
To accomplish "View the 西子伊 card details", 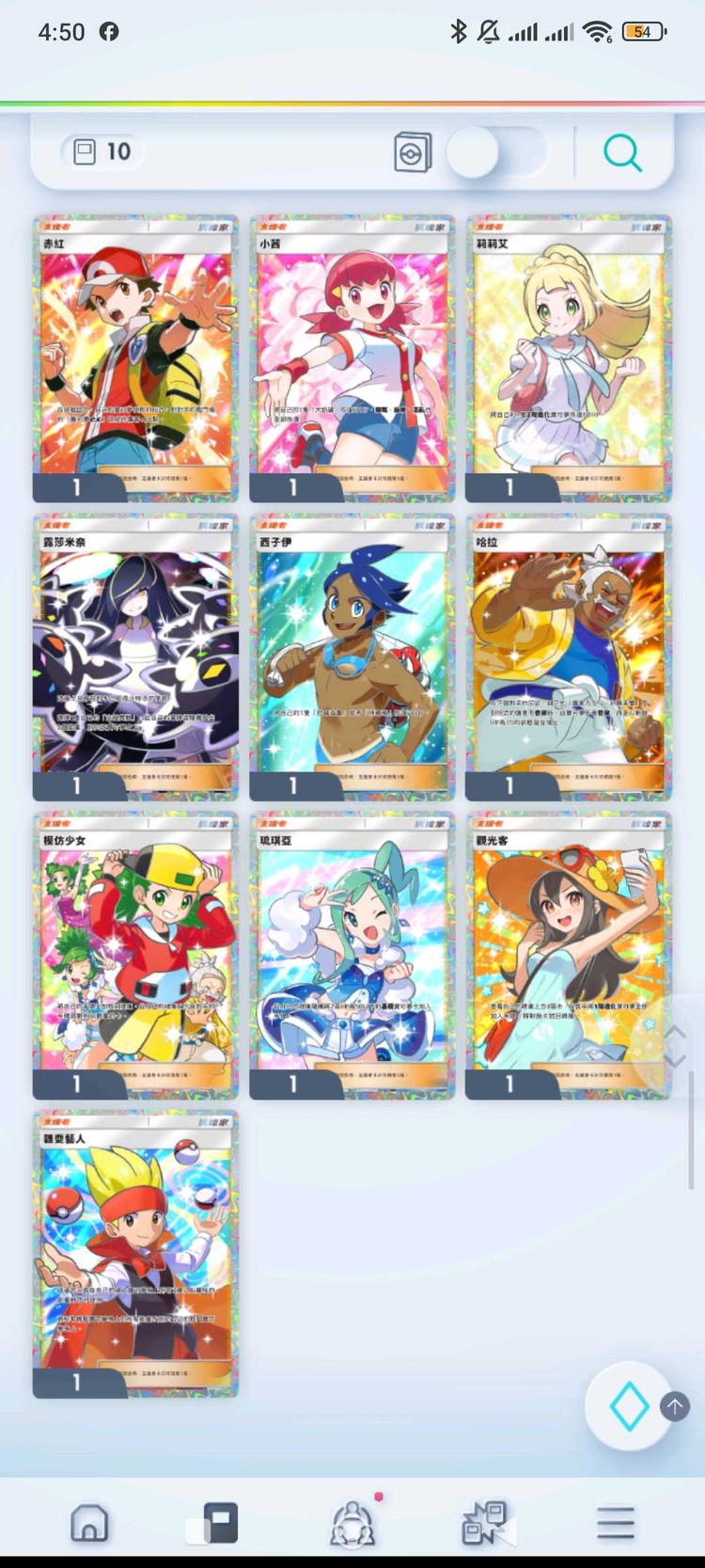I will click(x=352, y=657).
